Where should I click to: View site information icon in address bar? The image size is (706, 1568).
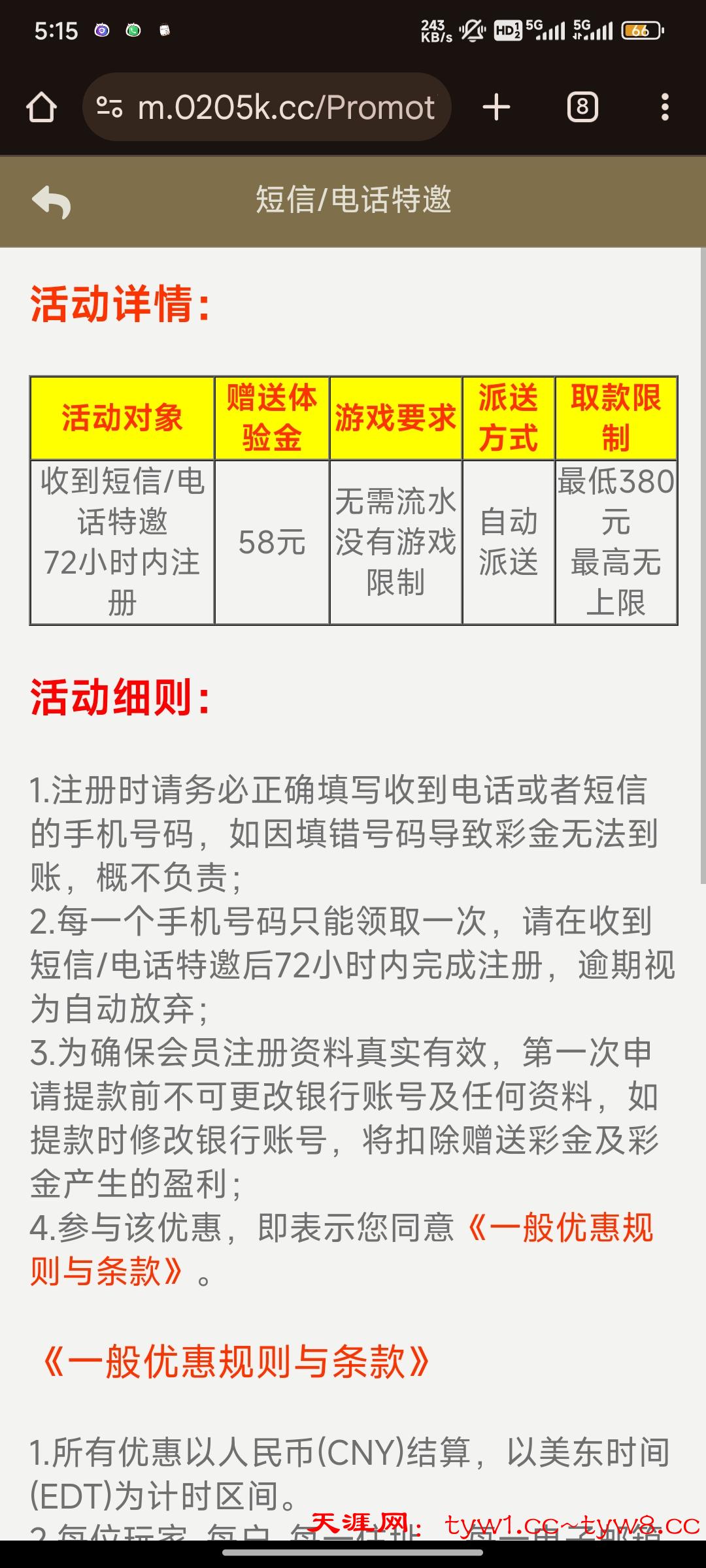[109, 107]
